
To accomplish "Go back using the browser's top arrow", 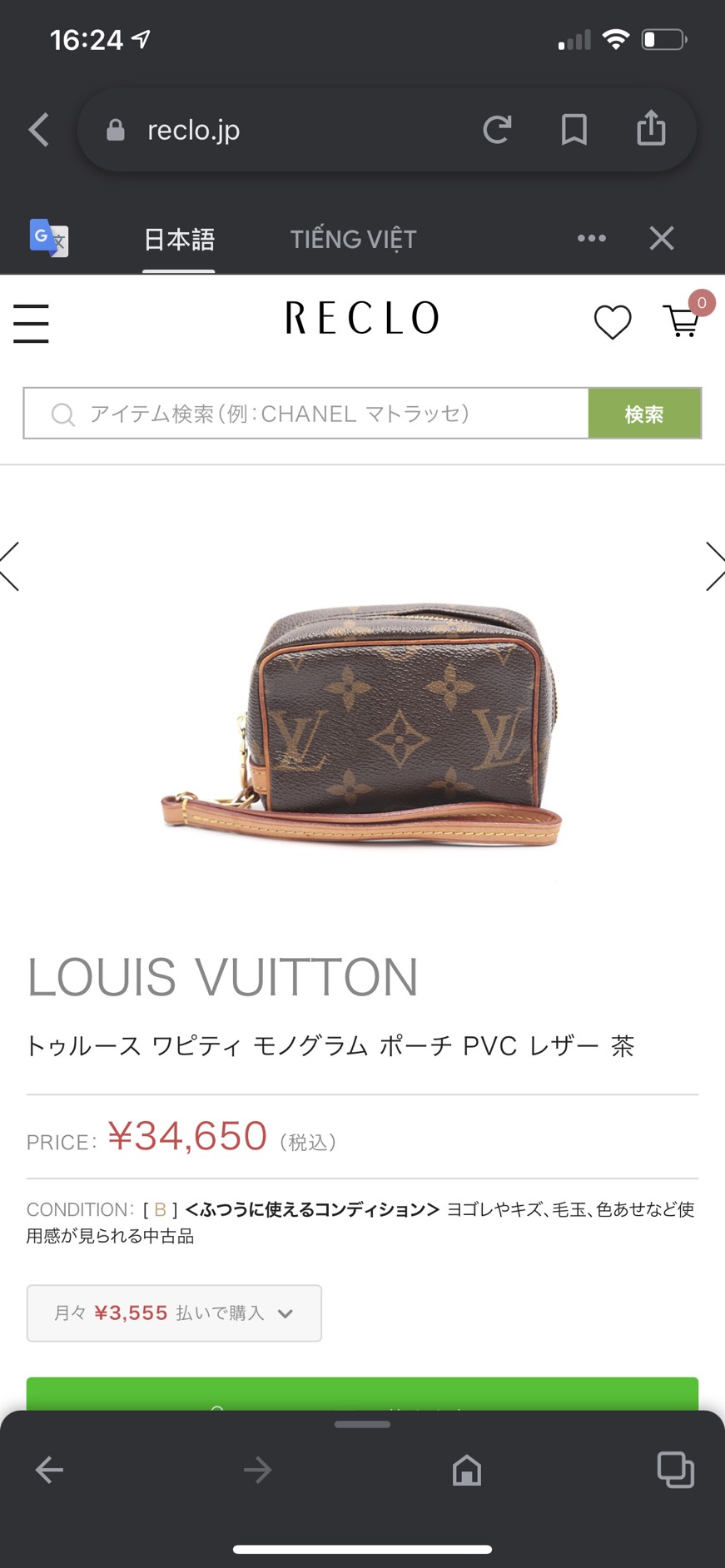I will [38, 130].
